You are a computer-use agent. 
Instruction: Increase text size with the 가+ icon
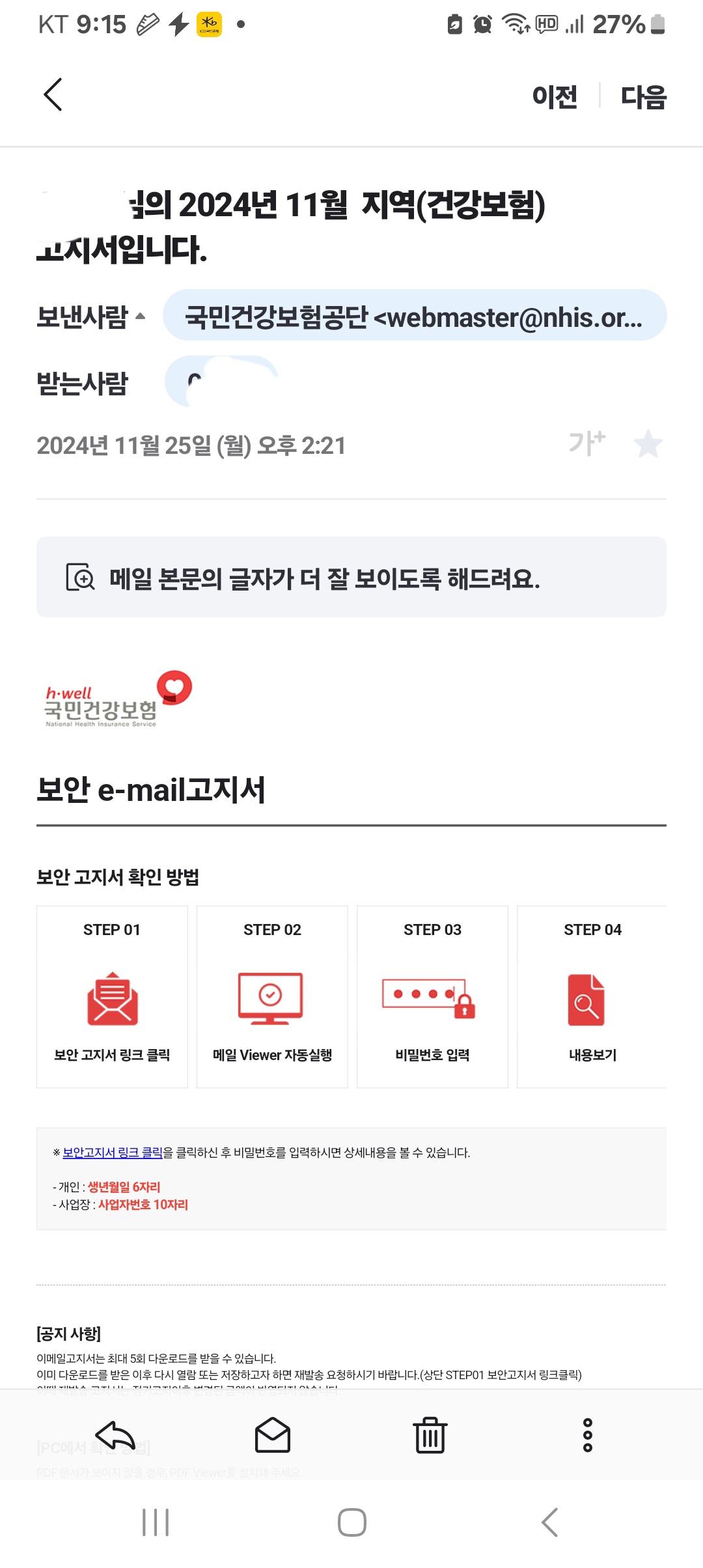click(x=586, y=443)
